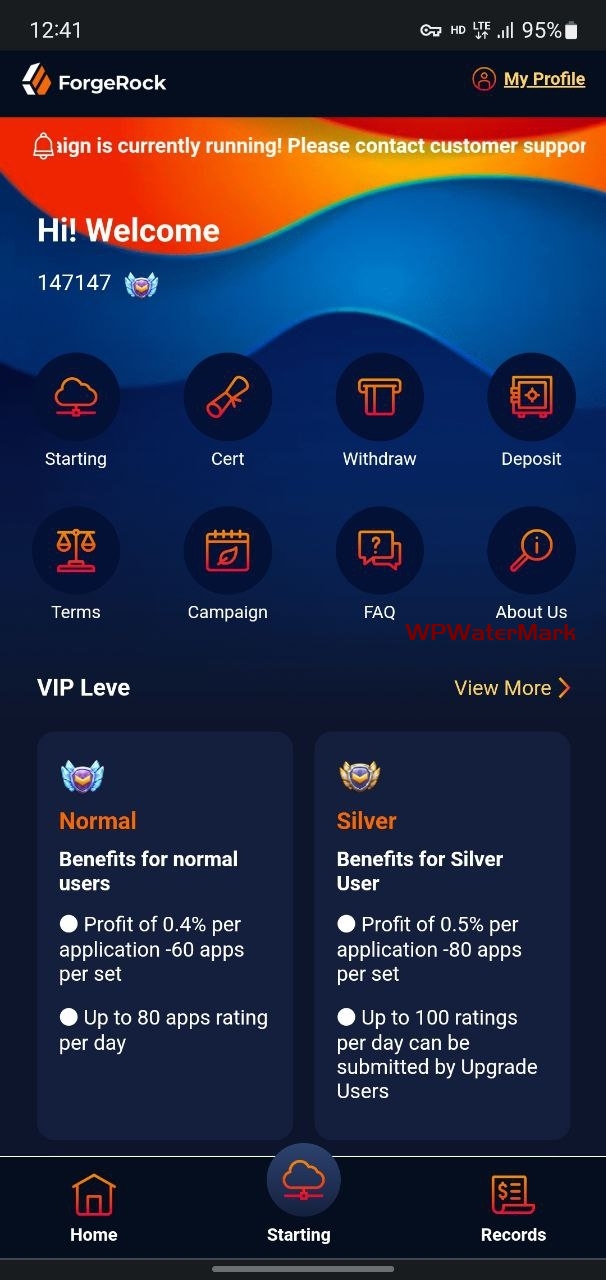Switch to the Records tab
606x1280 pixels.
pyautogui.click(x=513, y=1208)
